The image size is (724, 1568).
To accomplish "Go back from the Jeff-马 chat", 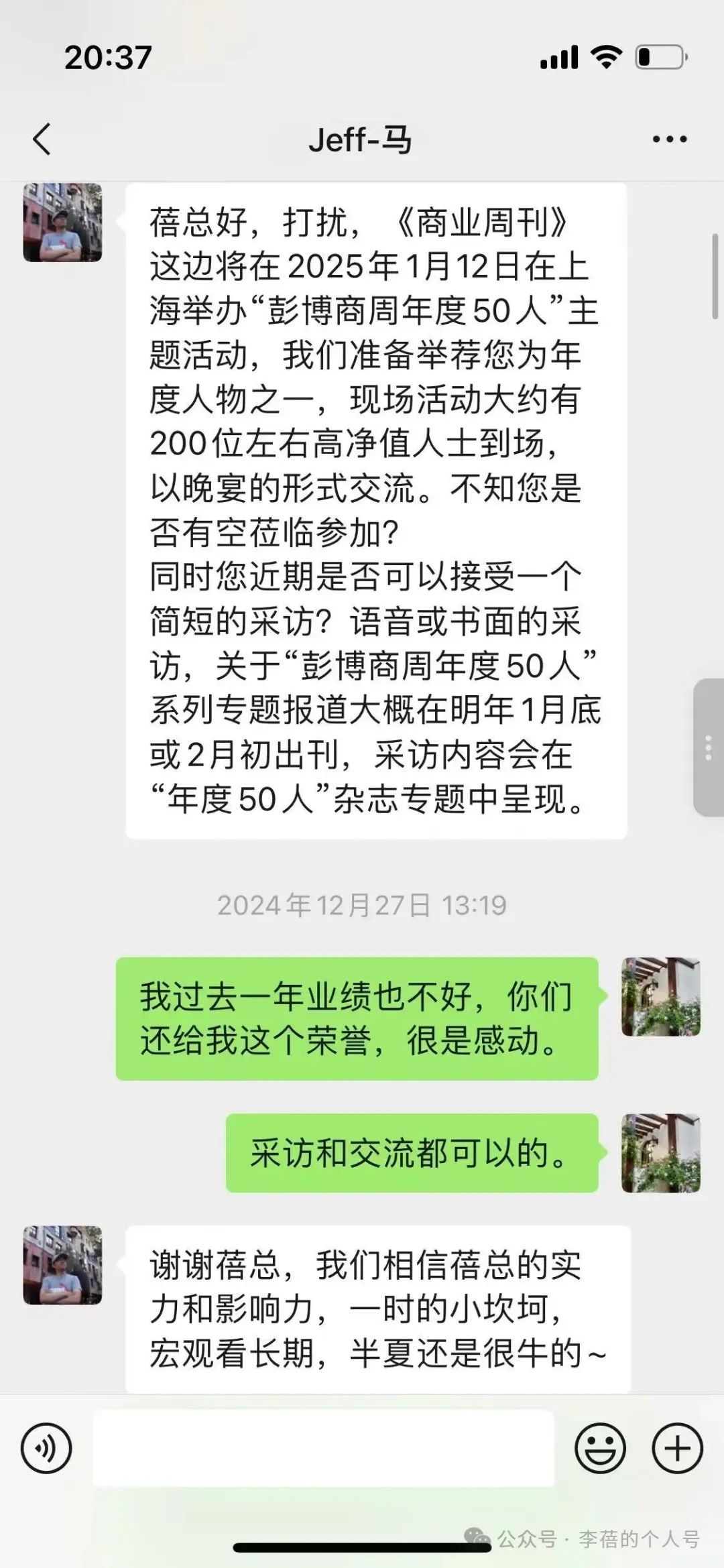I will click(42, 139).
